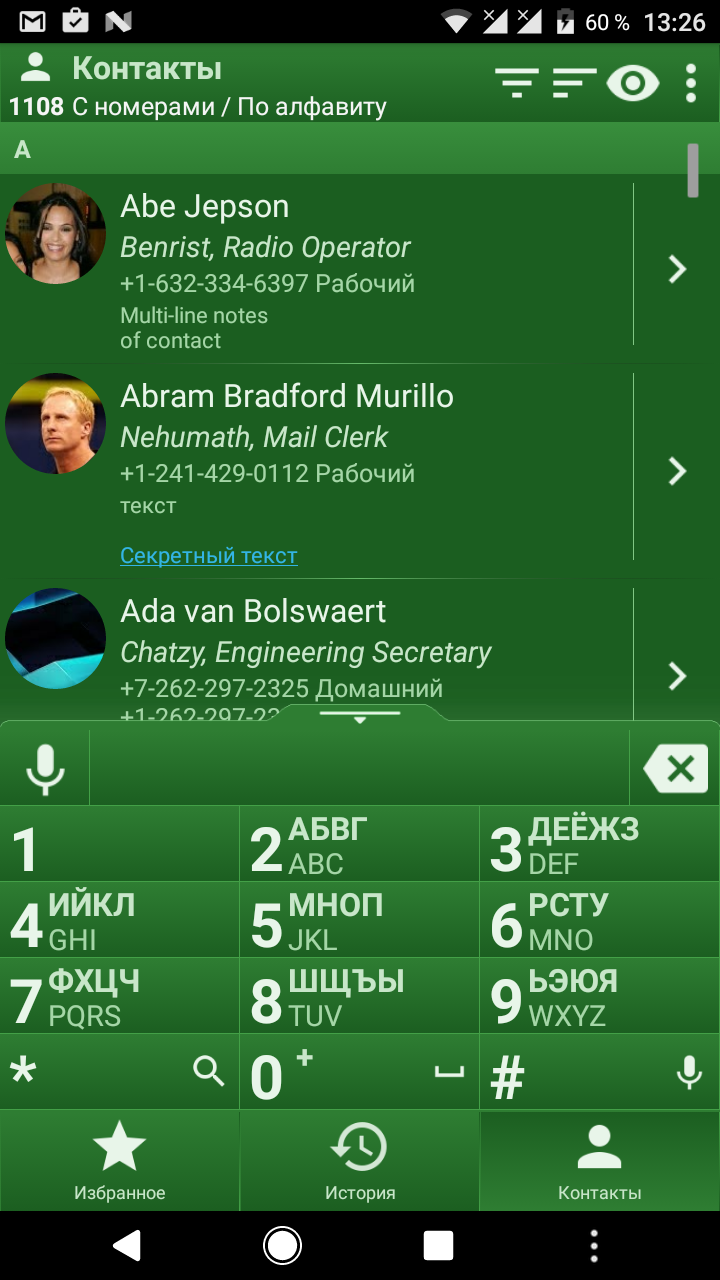Image resolution: width=720 pixels, height=1280 pixels.
Task: Open the contacts filter icon
Action: 517,83
